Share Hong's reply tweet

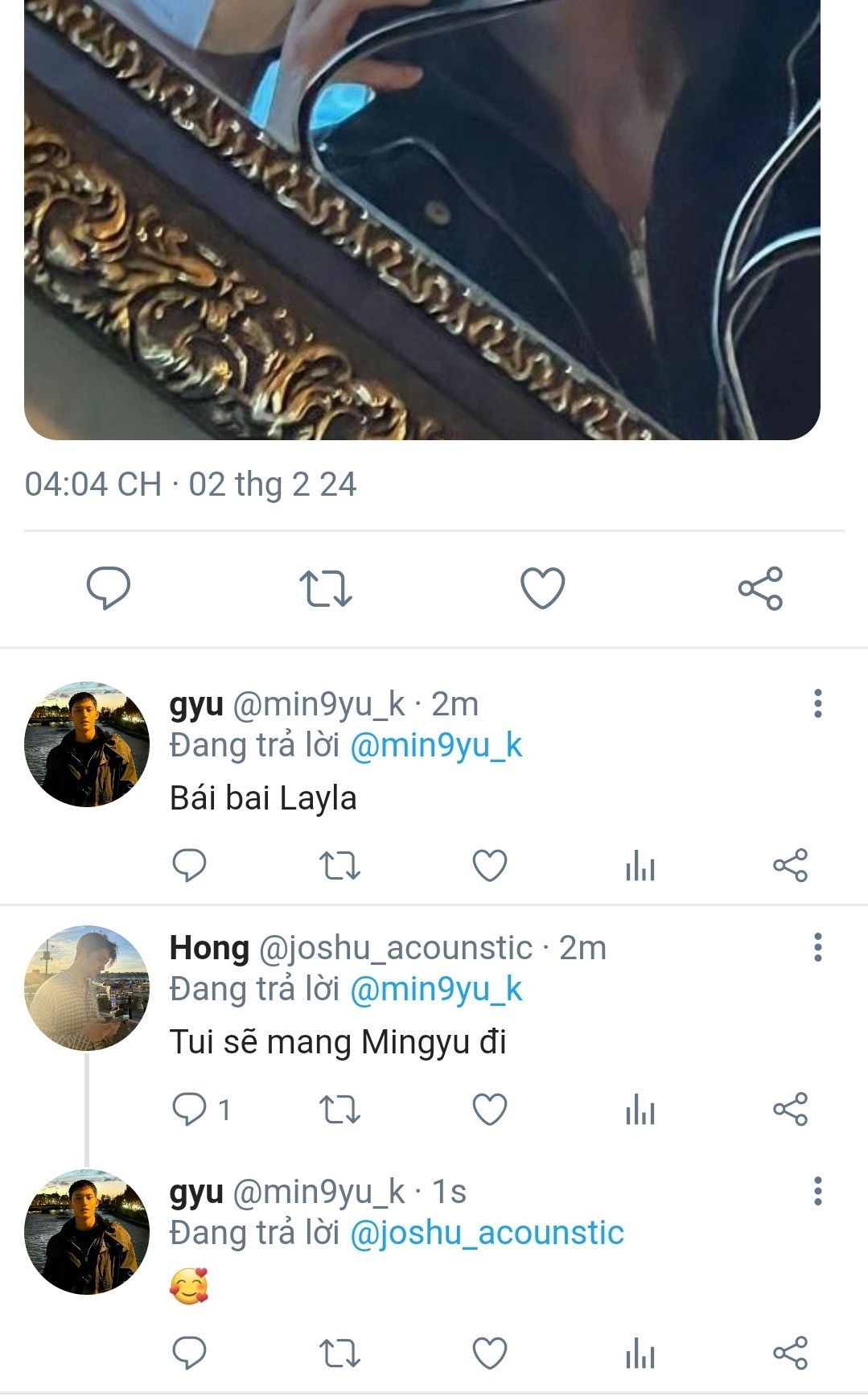[x=790, y=1110]
